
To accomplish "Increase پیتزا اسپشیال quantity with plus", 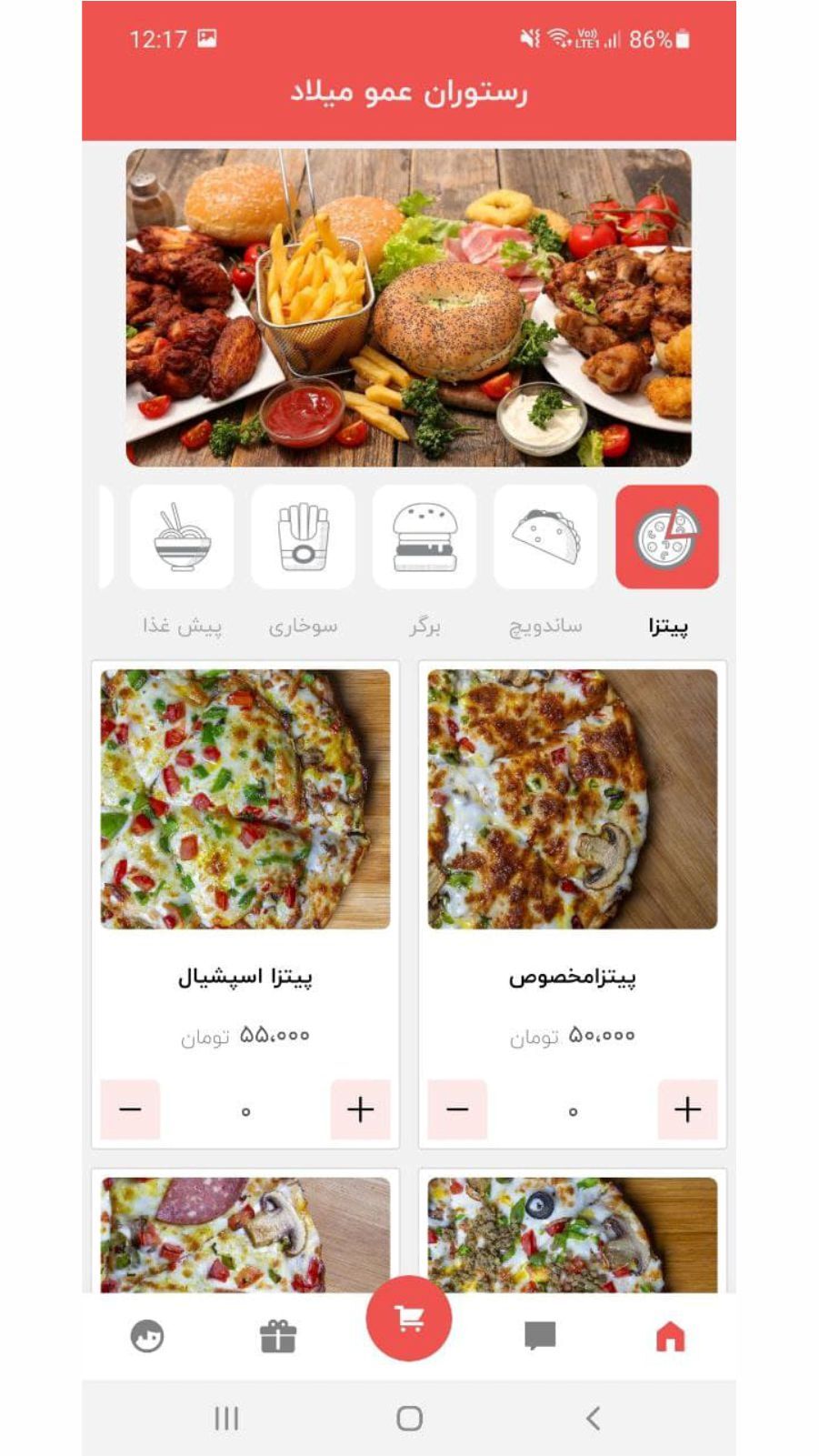I will click(360, 1110).
